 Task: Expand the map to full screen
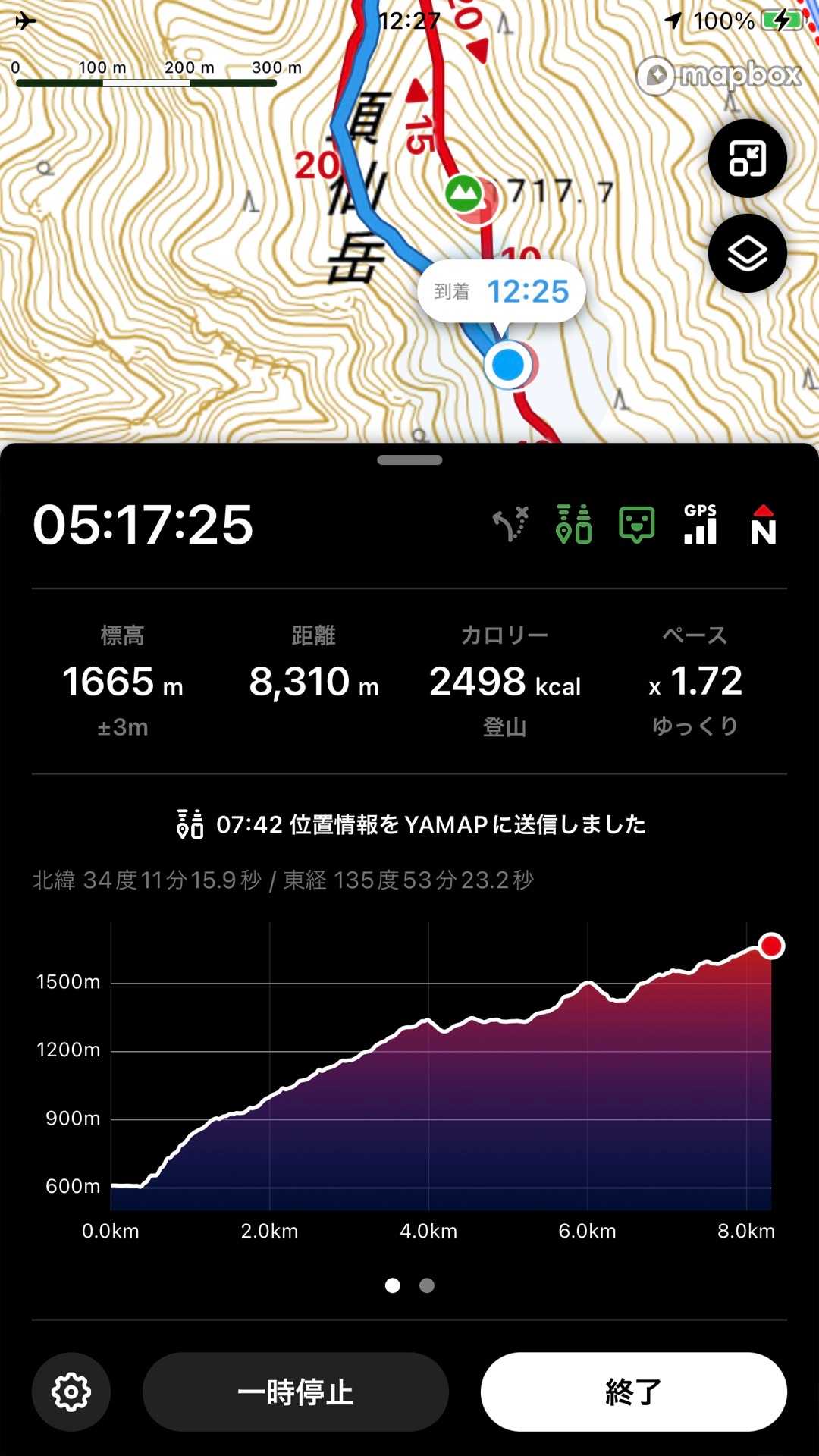(747, 158)
